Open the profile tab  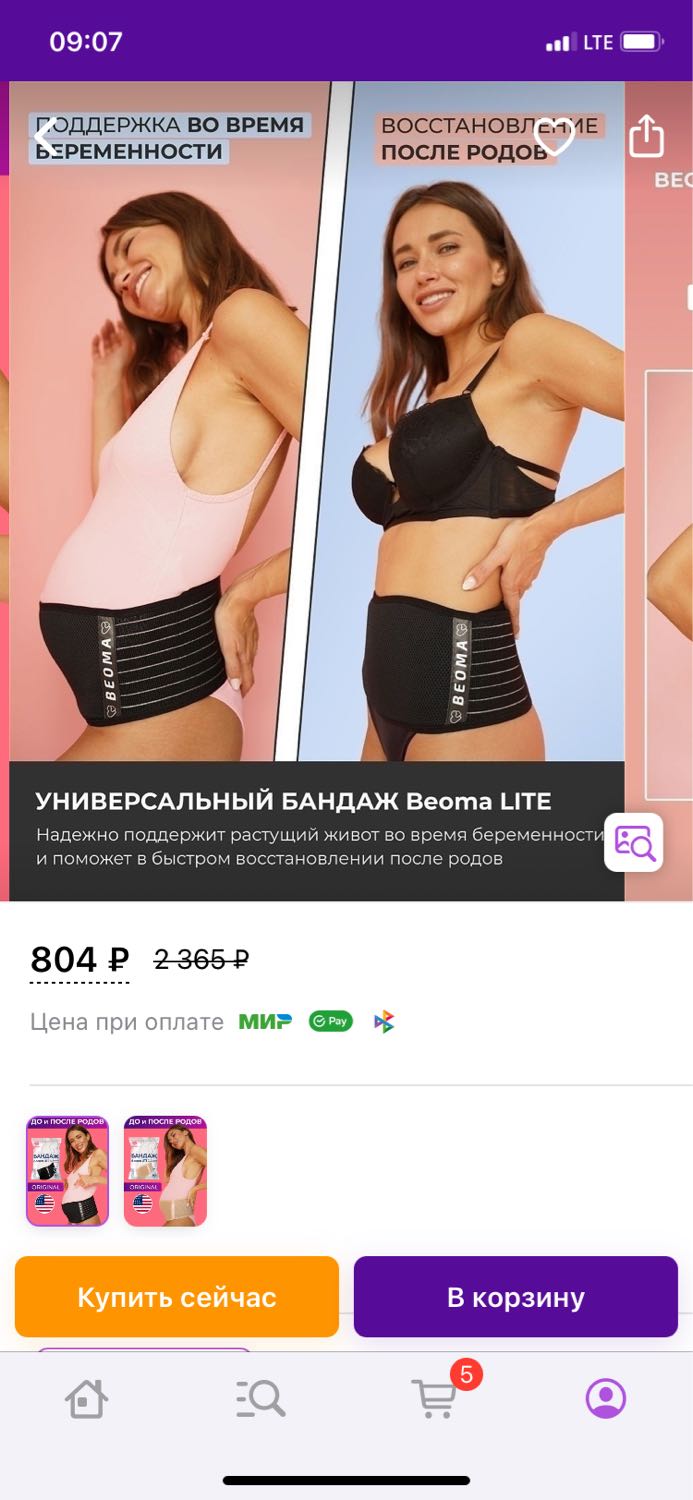click(606, 1398)
